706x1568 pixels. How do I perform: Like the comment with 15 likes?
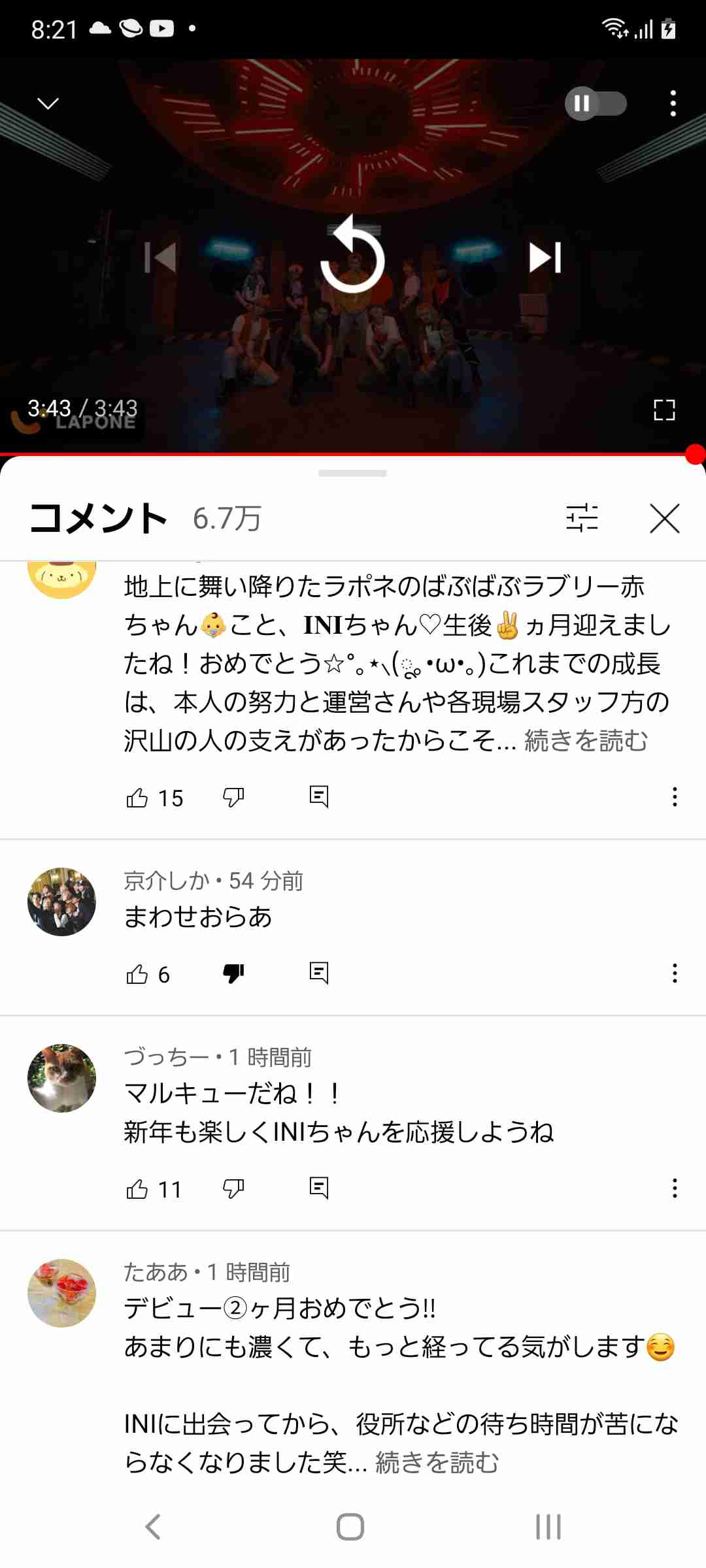click(x=137, y=797)
